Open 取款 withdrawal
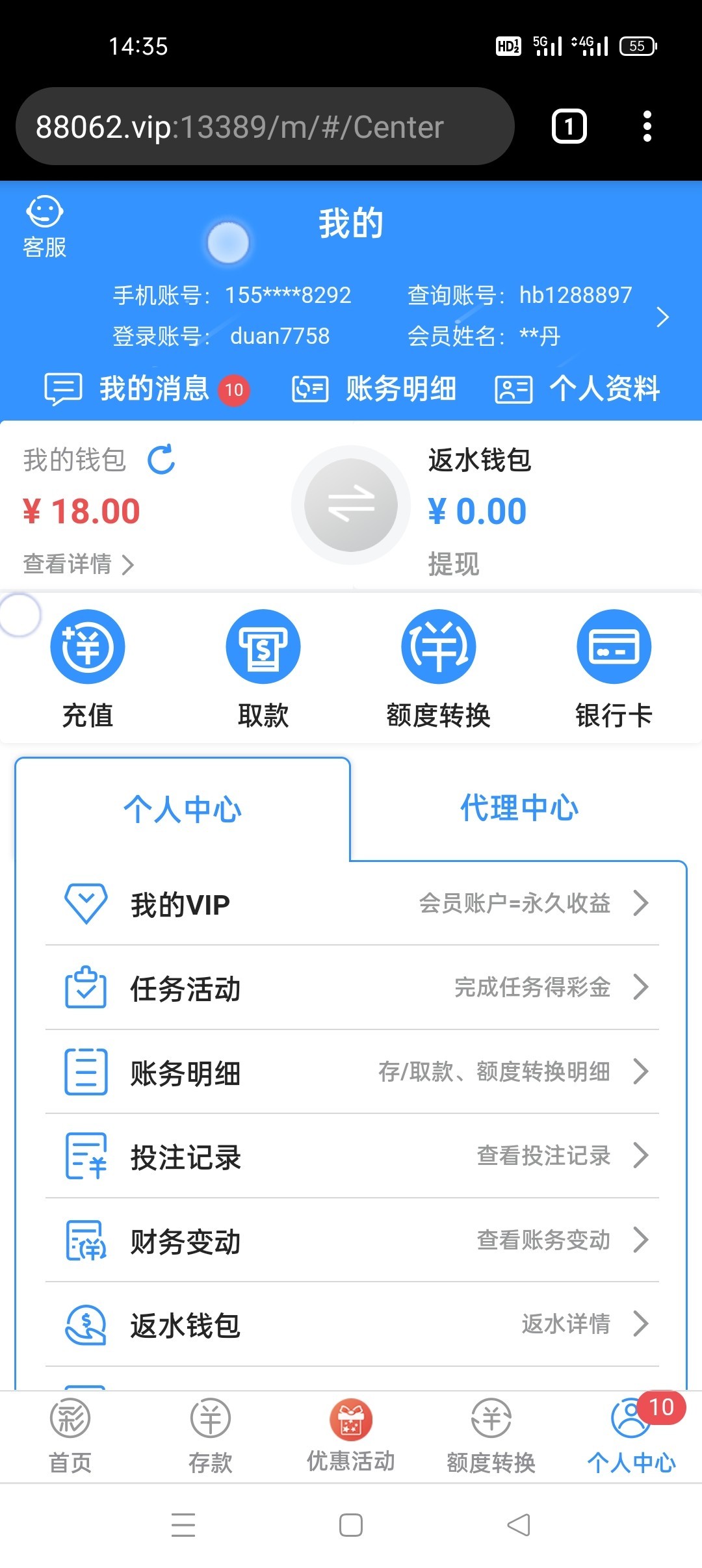Image resolution: width=702 pixels, height=1568 pixels. tap(263, 668)
